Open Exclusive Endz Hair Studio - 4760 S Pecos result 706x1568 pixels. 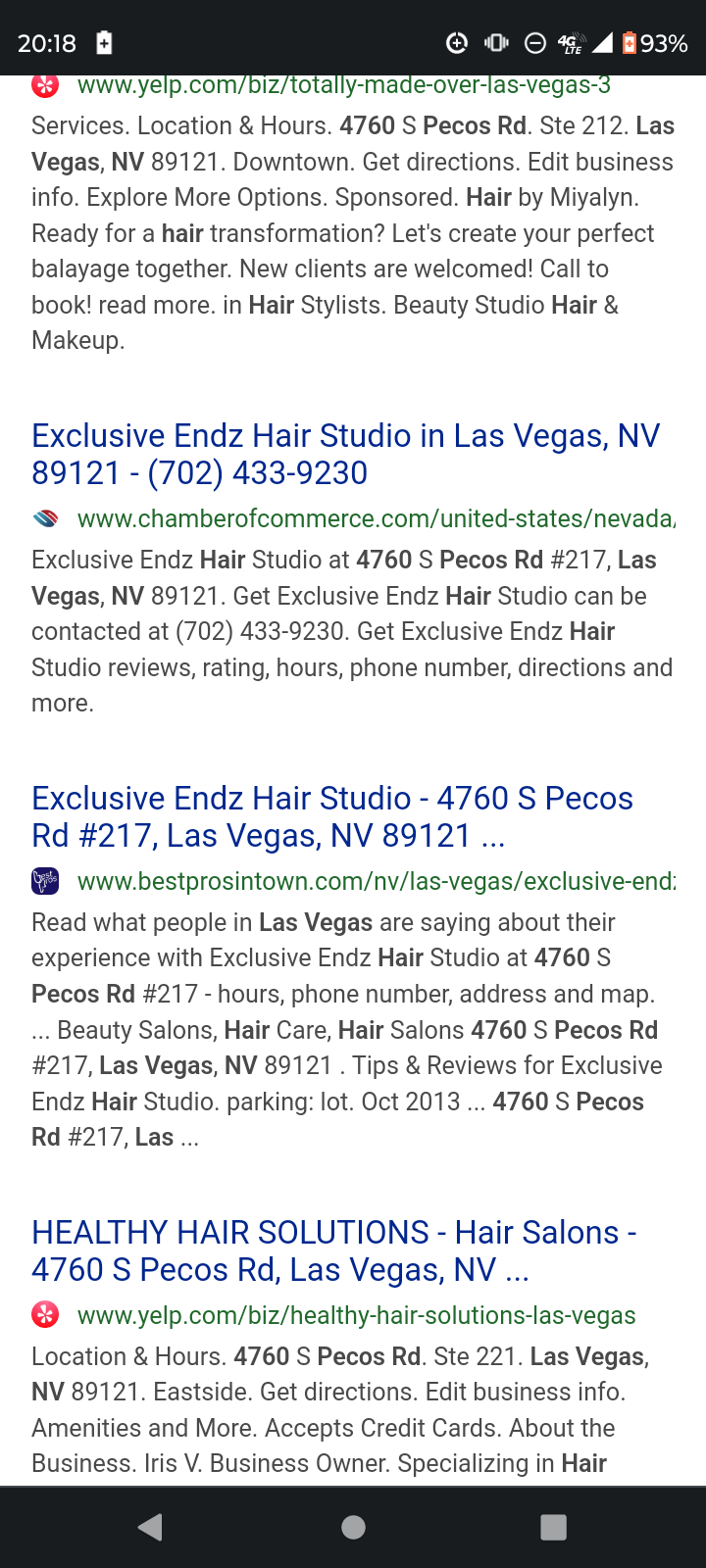click(331, 816)
